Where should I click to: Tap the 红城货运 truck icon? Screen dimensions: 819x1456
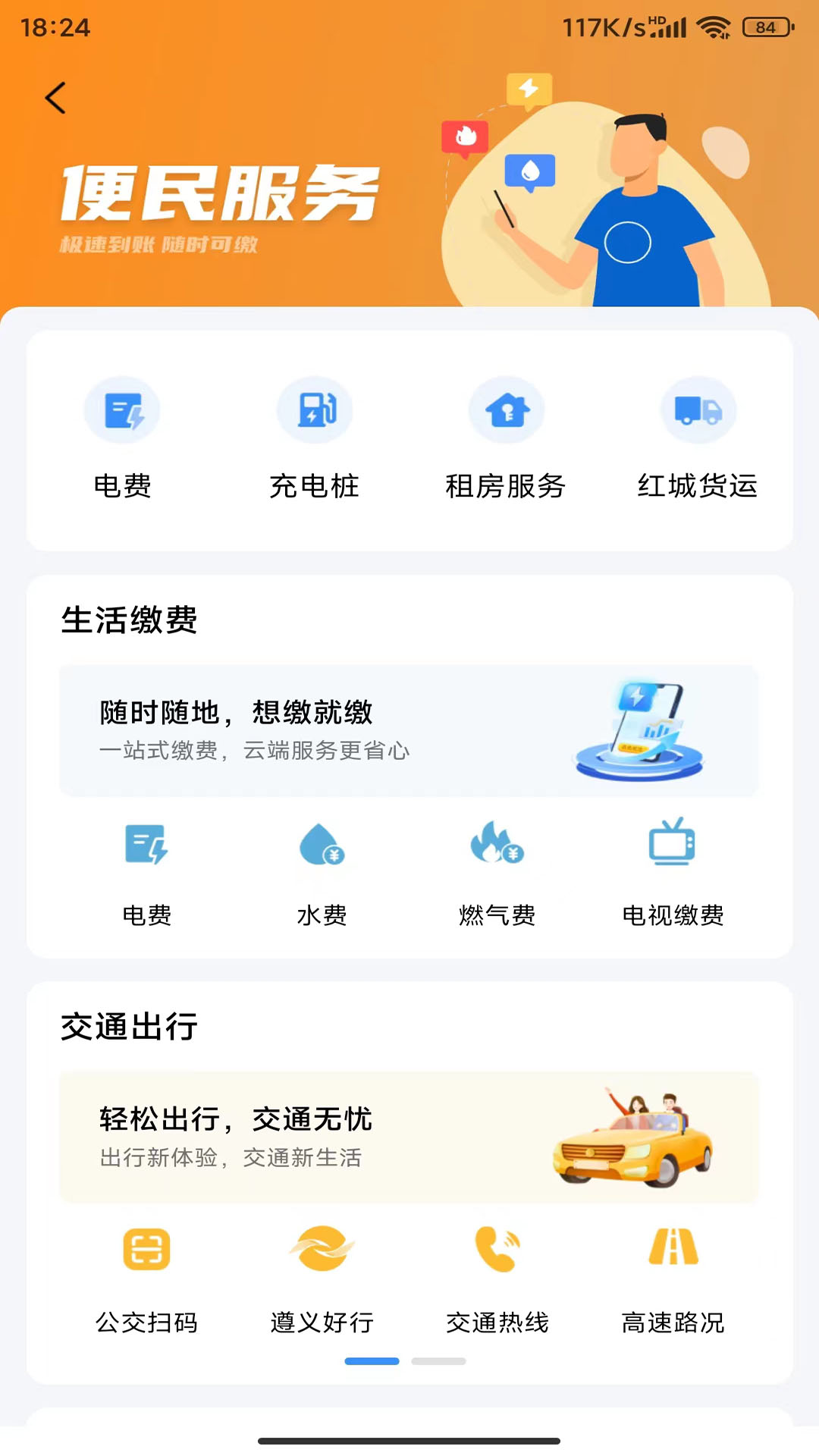(698, 409)
